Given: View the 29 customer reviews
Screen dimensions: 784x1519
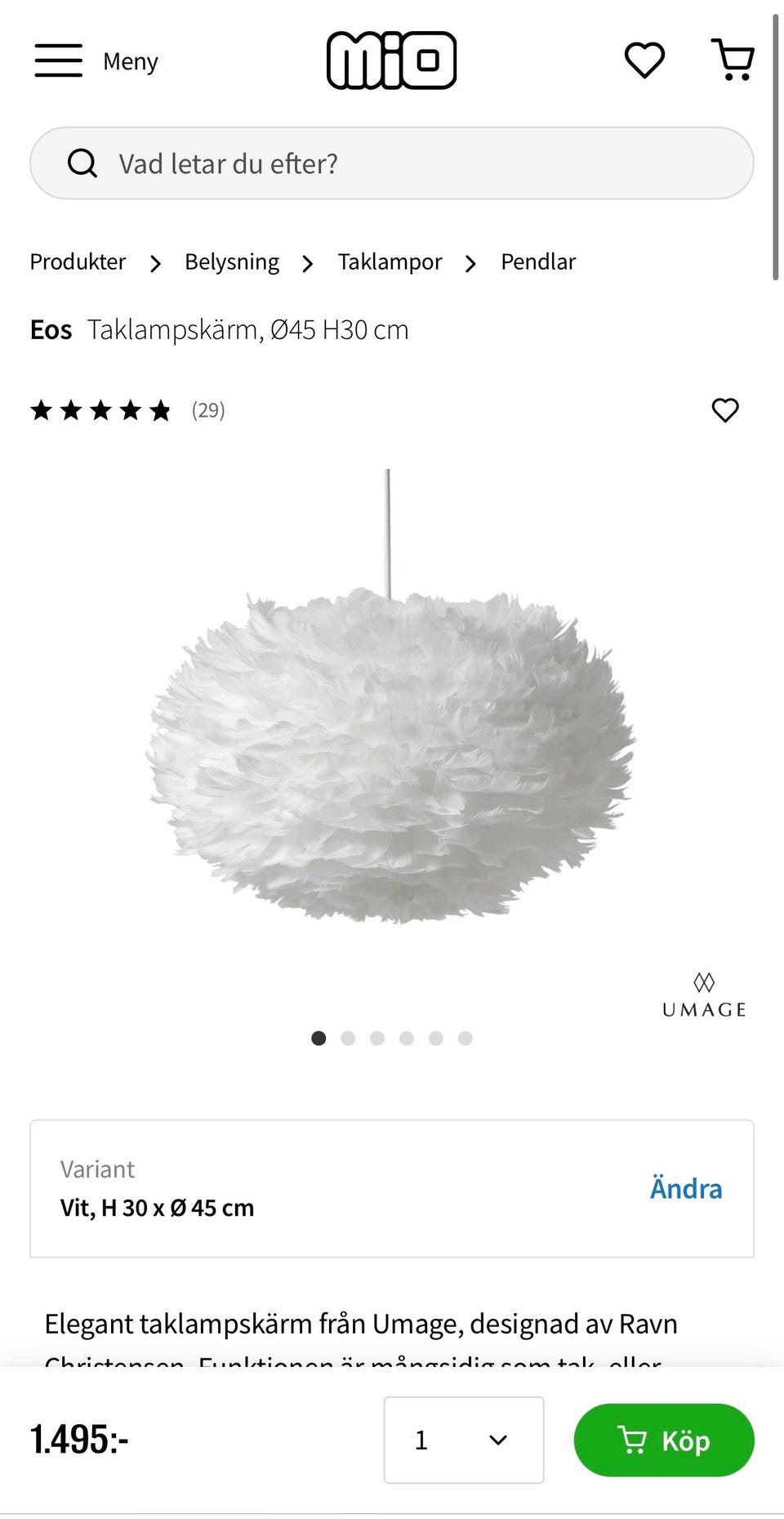Looking at the screenshot, I should [207, 410].
